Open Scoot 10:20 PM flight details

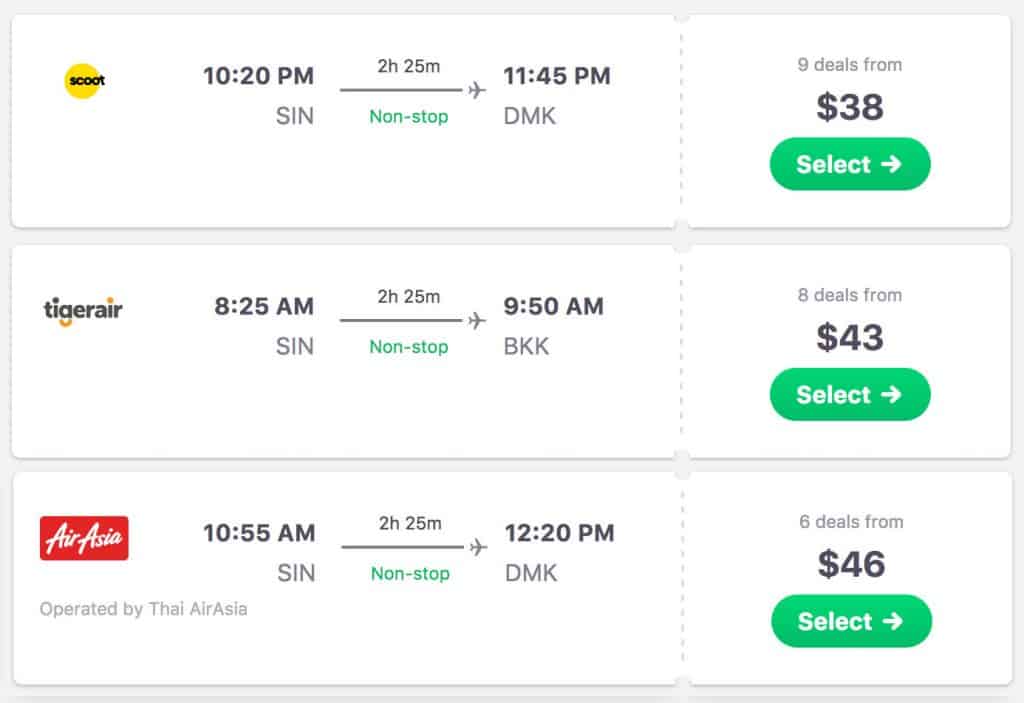point(406,95)
